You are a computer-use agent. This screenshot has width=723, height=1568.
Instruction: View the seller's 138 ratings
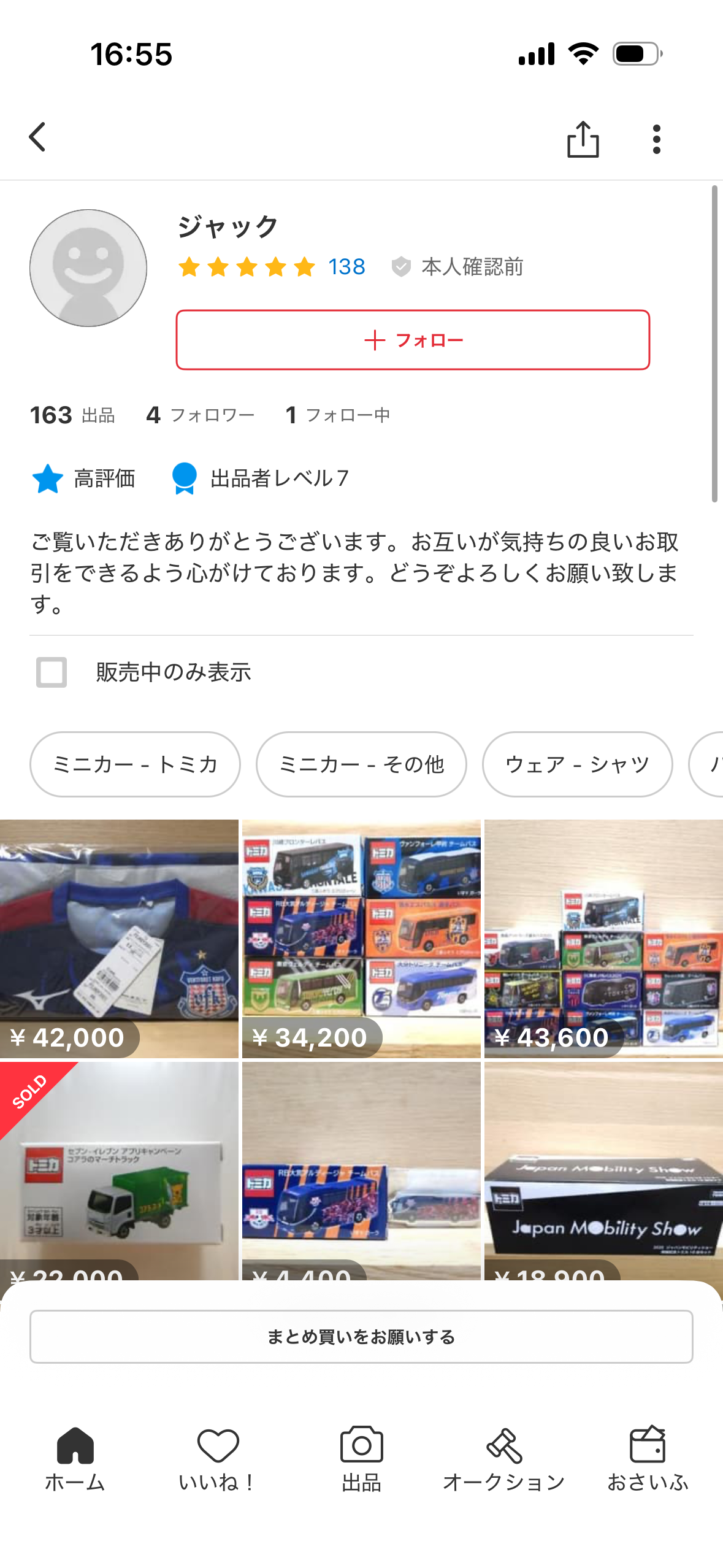click(x=346, y=267)
